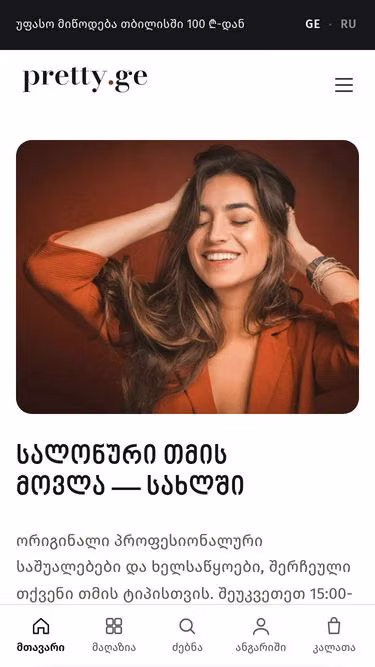Open the მაღაზია shop tab
The image size is (375, 667).
114,635
